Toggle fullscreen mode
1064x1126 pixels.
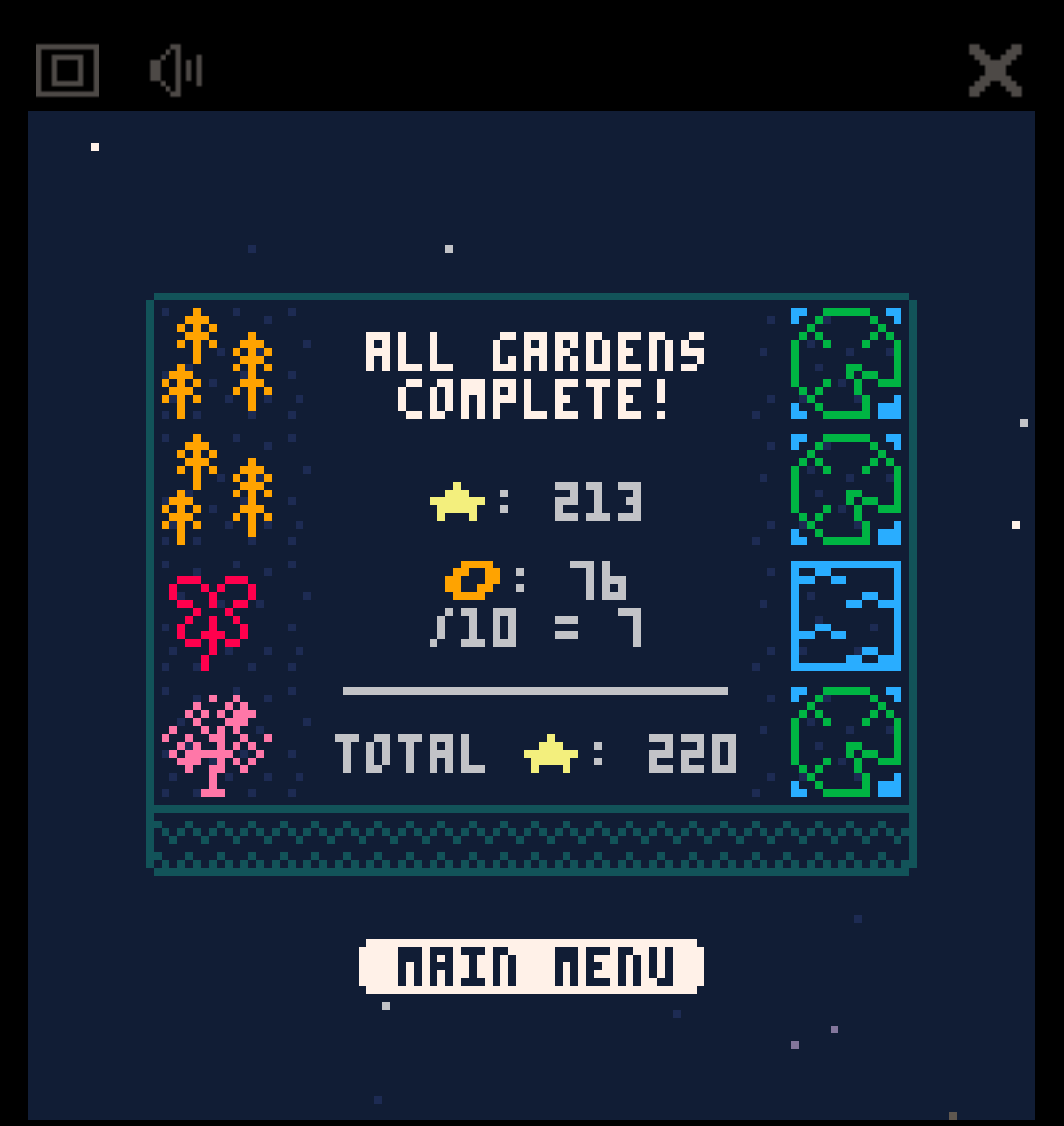[67, 70]
